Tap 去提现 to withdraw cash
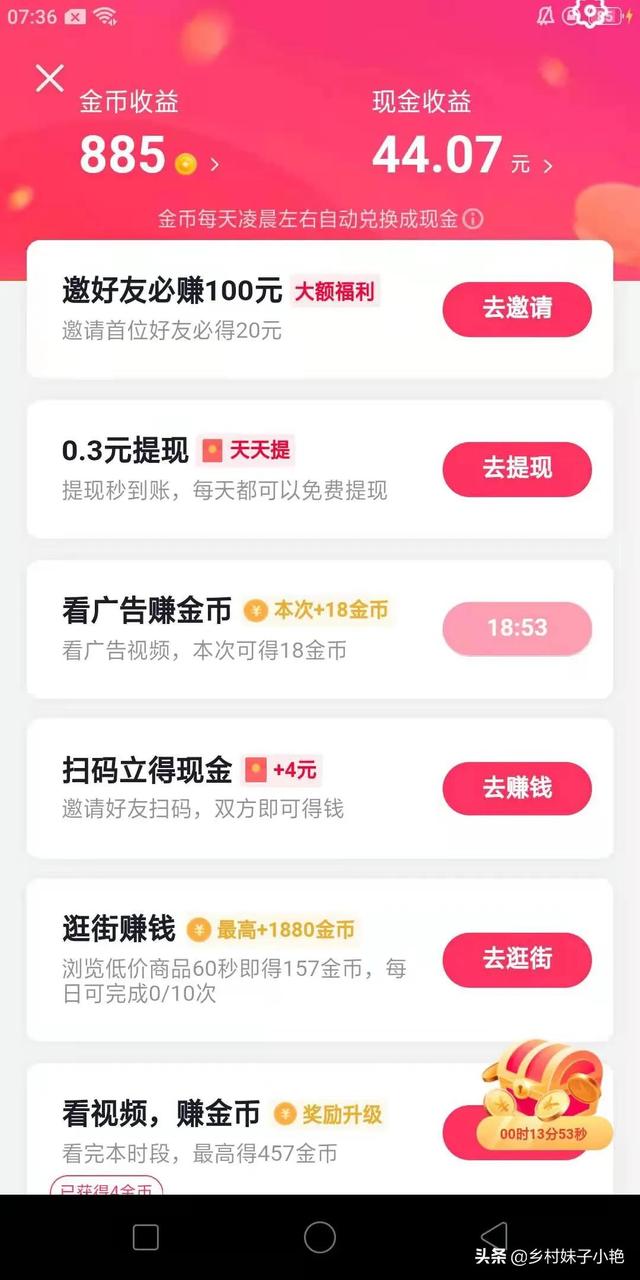640x1280 pixels. pyautogui.click(x=517, y=469)
